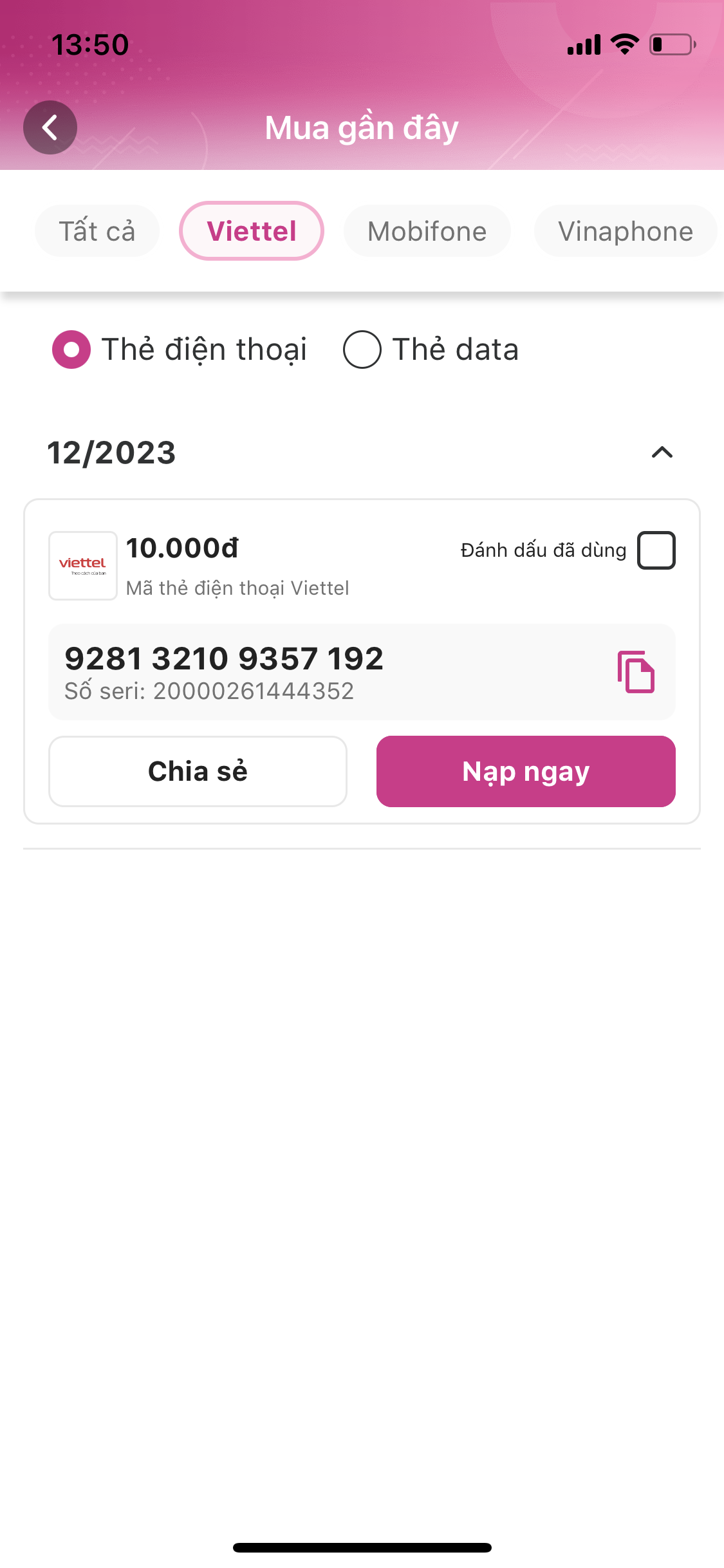724x1568 pixels.
Task: Go back using the back arrow
Action: point(50,127)
